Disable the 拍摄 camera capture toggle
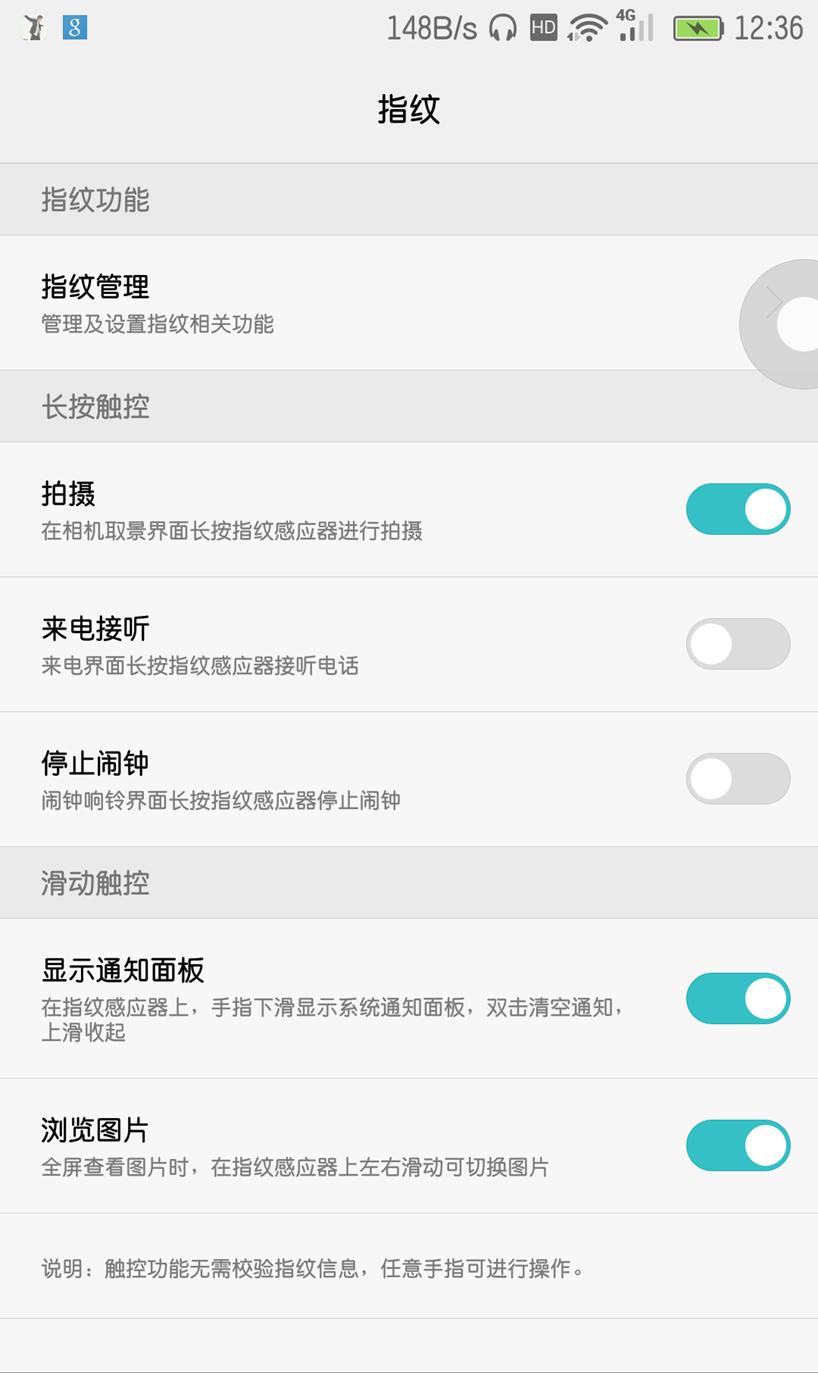Screen dimensions: 818x1373 737,509
